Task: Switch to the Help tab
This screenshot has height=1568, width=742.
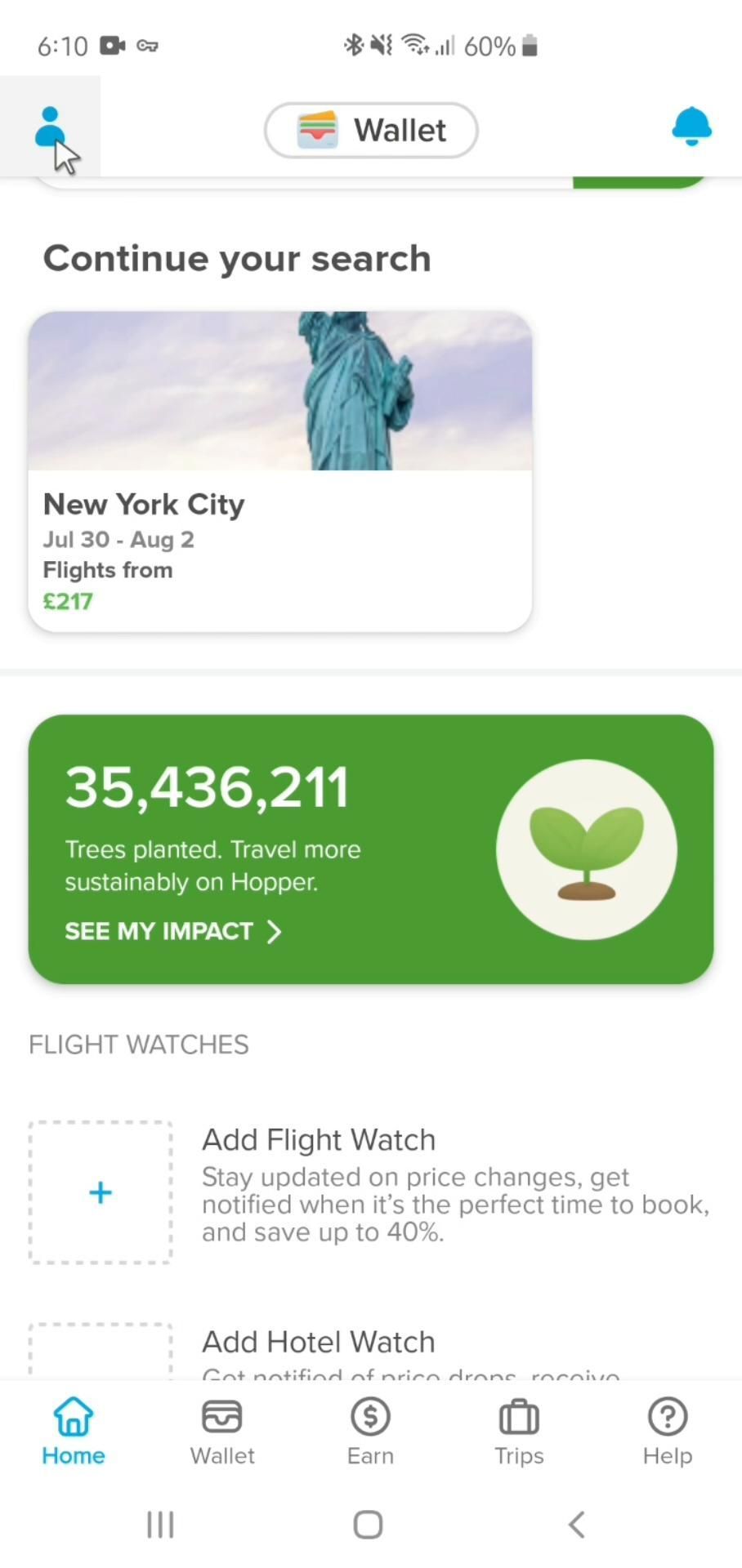Action: [667, 1431]
